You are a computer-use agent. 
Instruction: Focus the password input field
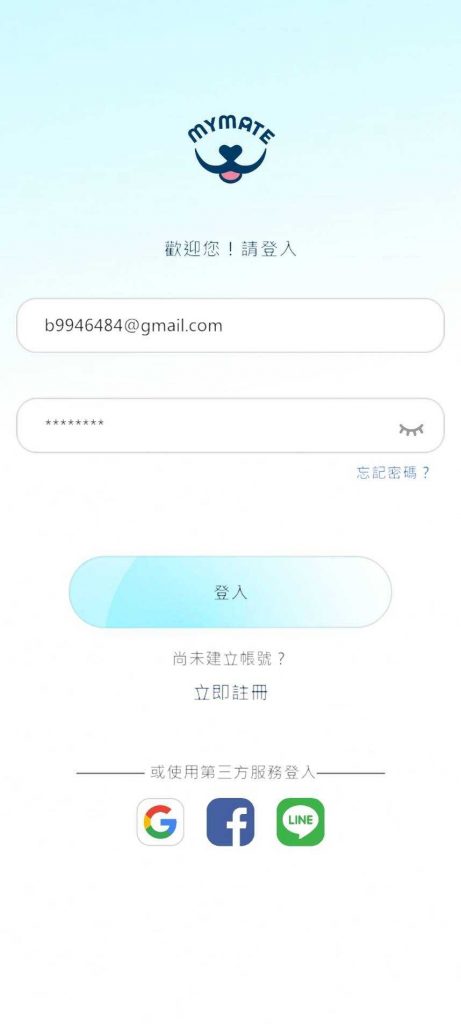tap(230, 425)
